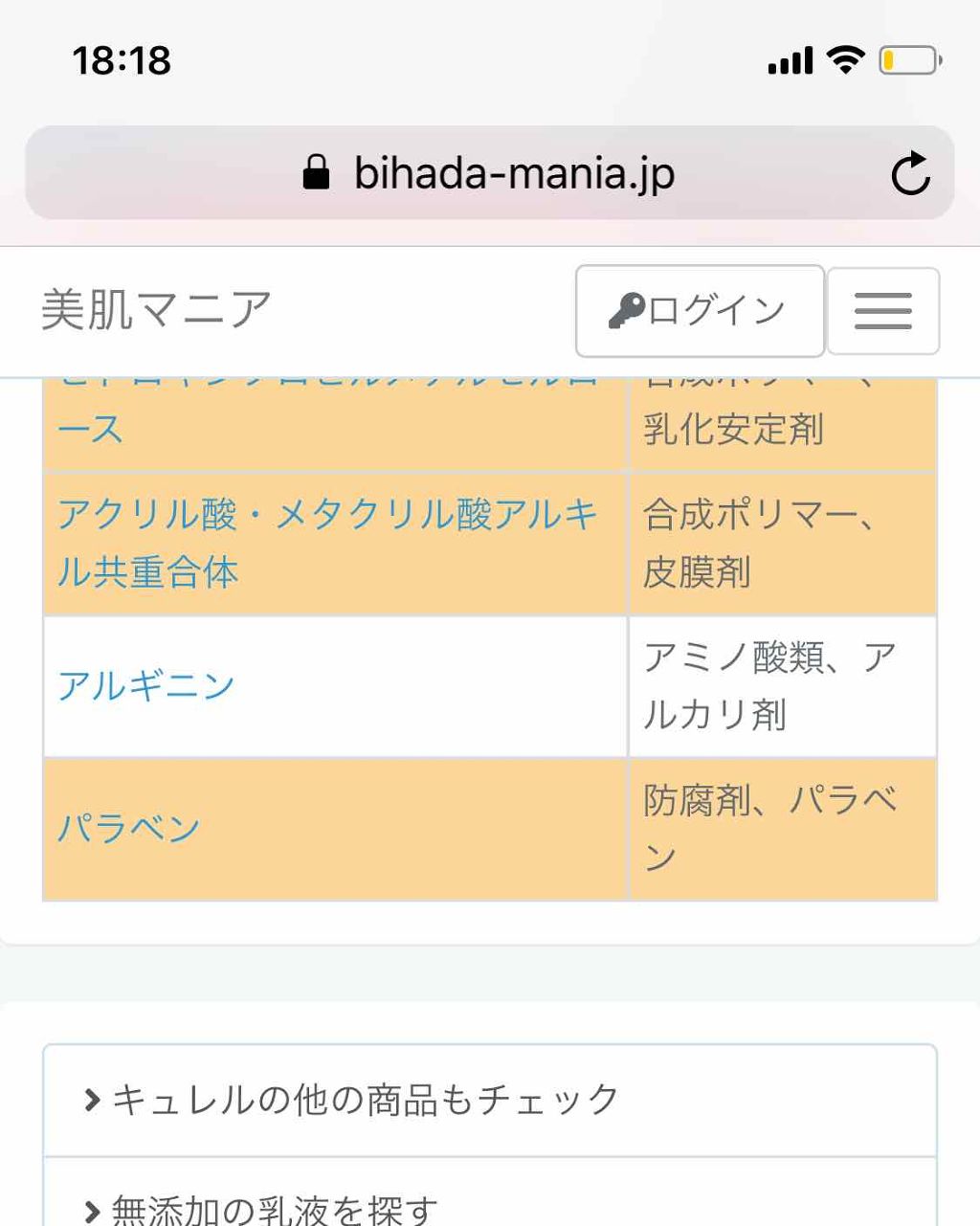The image size is (980, 1226).
Task: Check キュレルの他の商品もチェック
Action: [366, 1100]
